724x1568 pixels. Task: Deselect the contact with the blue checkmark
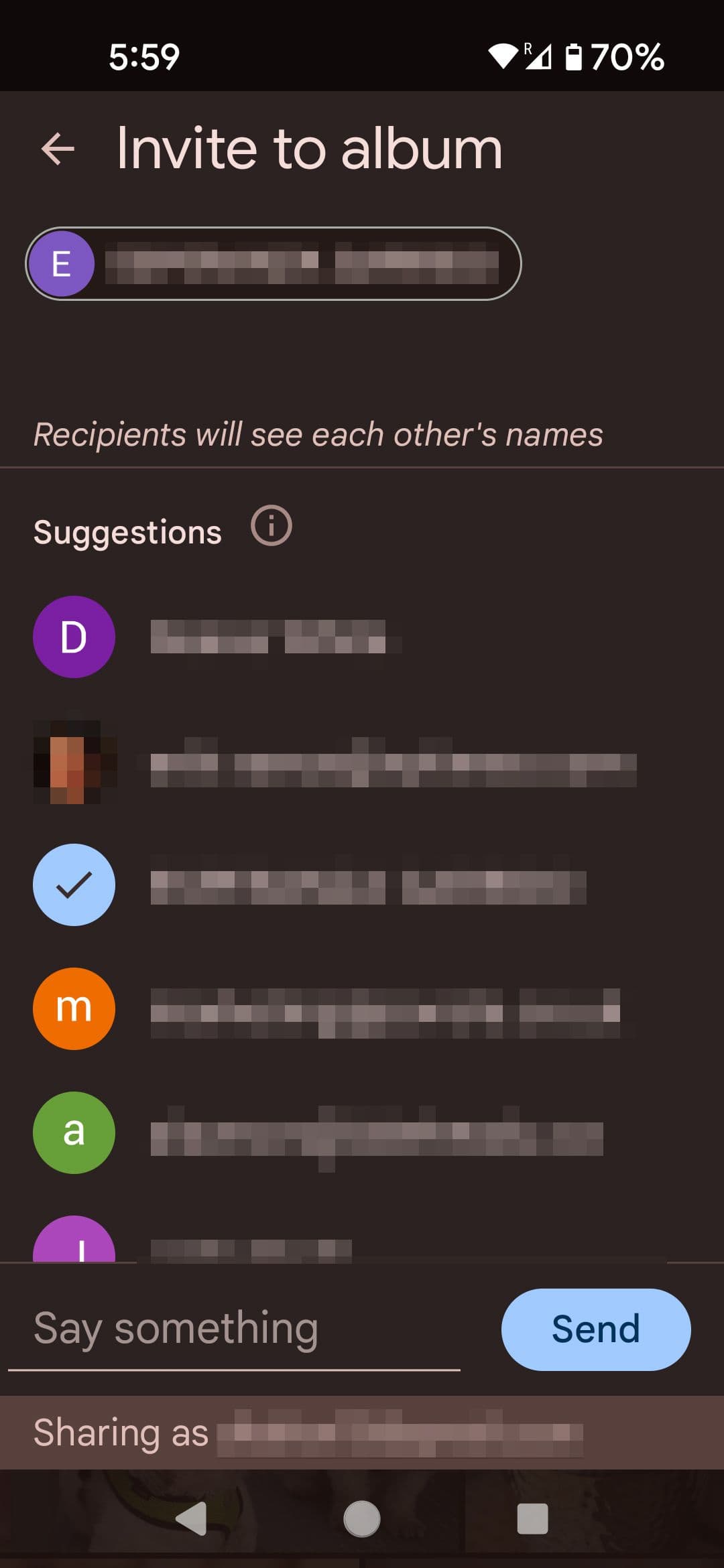(74, 885)
